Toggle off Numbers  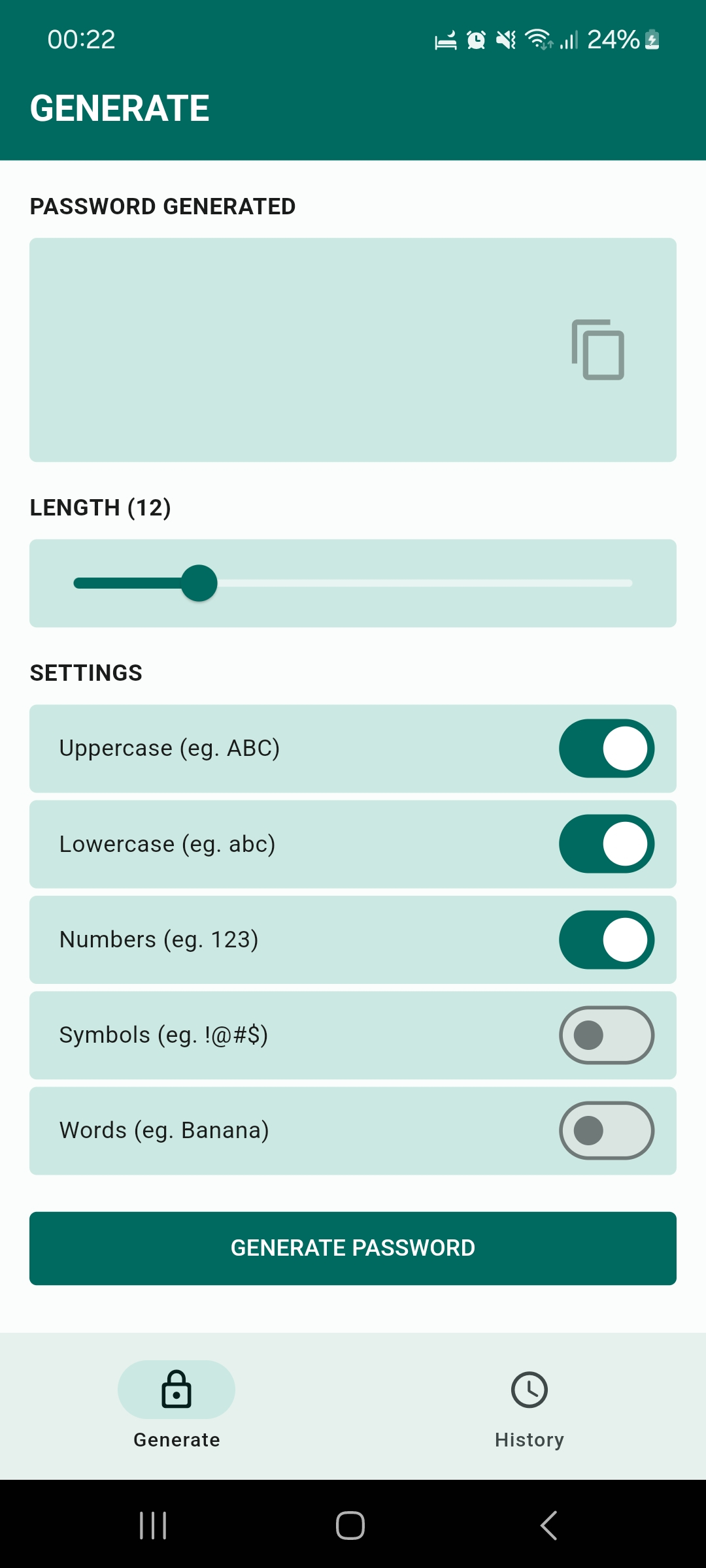(607, 939)
